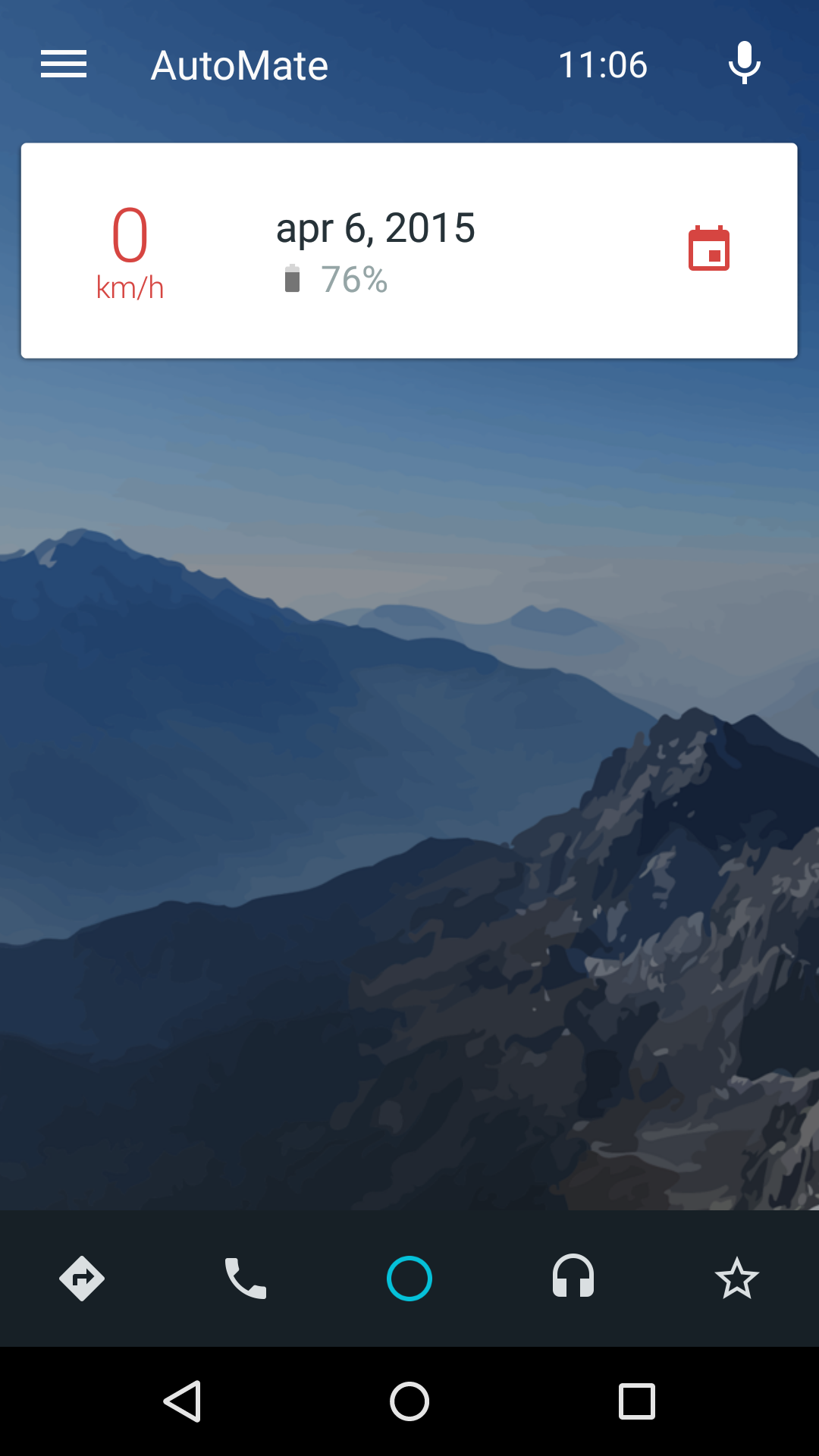Switch to the navigation directions tab
Screen dimensions: 819x1456
[82, 1279]
